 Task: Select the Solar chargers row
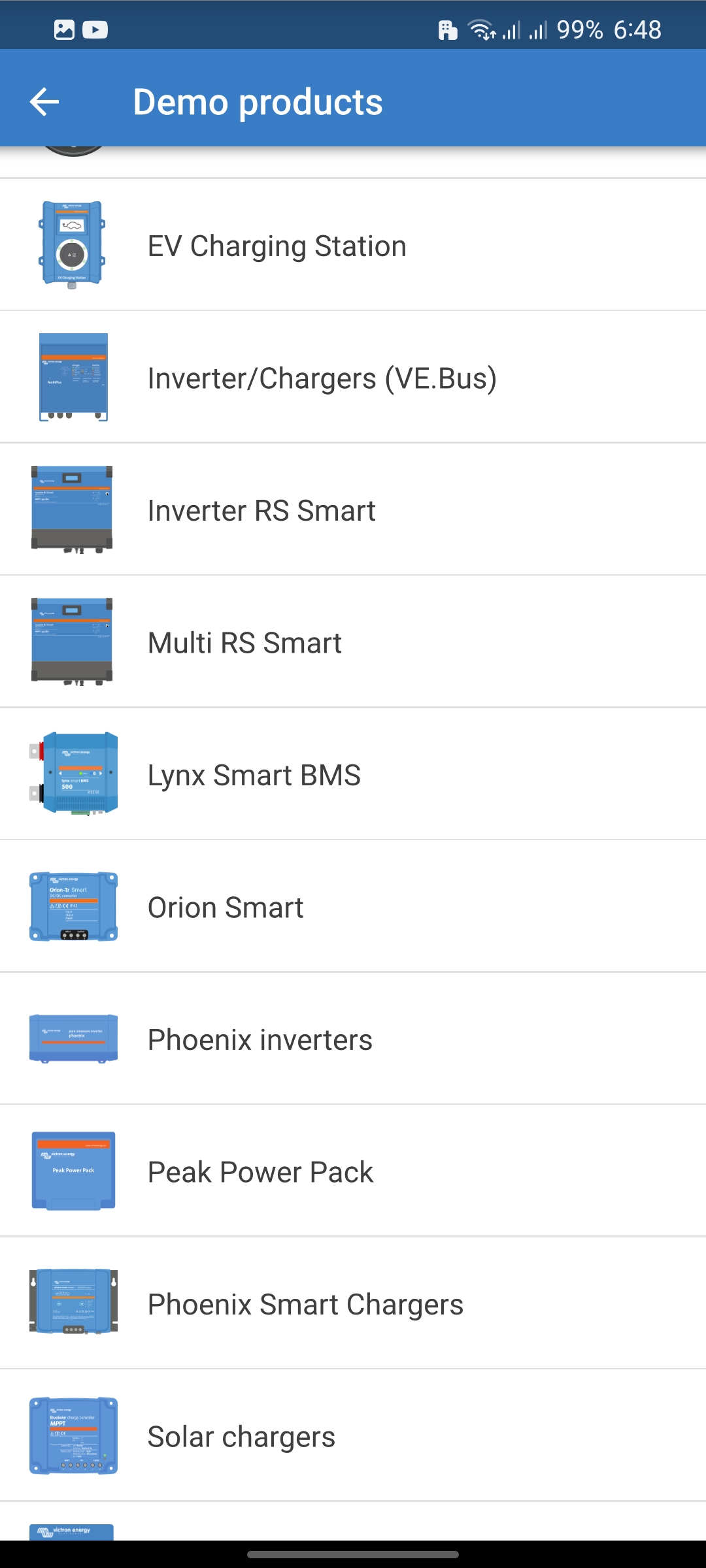(353, 1436)
